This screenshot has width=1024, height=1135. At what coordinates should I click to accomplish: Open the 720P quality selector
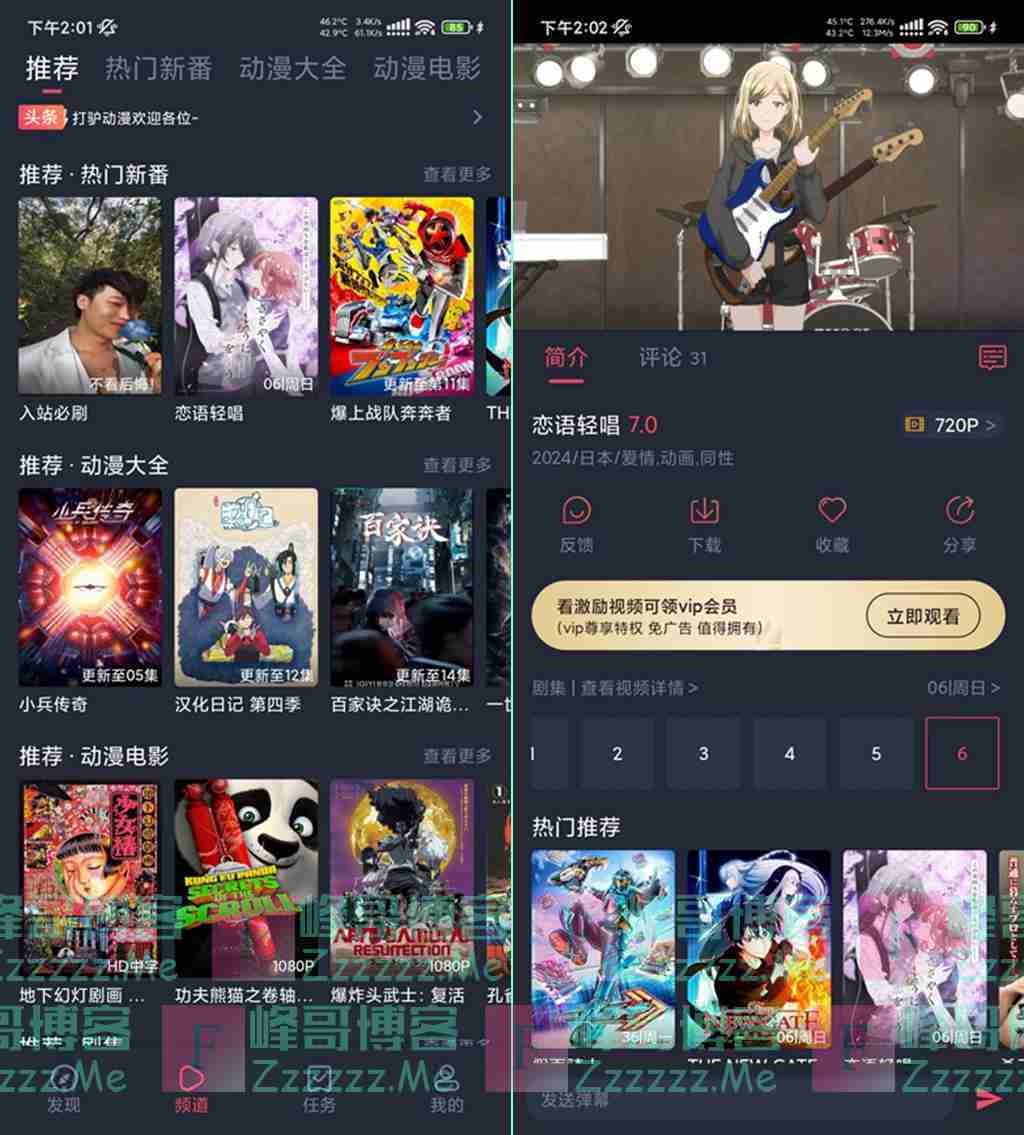(952, 425)
